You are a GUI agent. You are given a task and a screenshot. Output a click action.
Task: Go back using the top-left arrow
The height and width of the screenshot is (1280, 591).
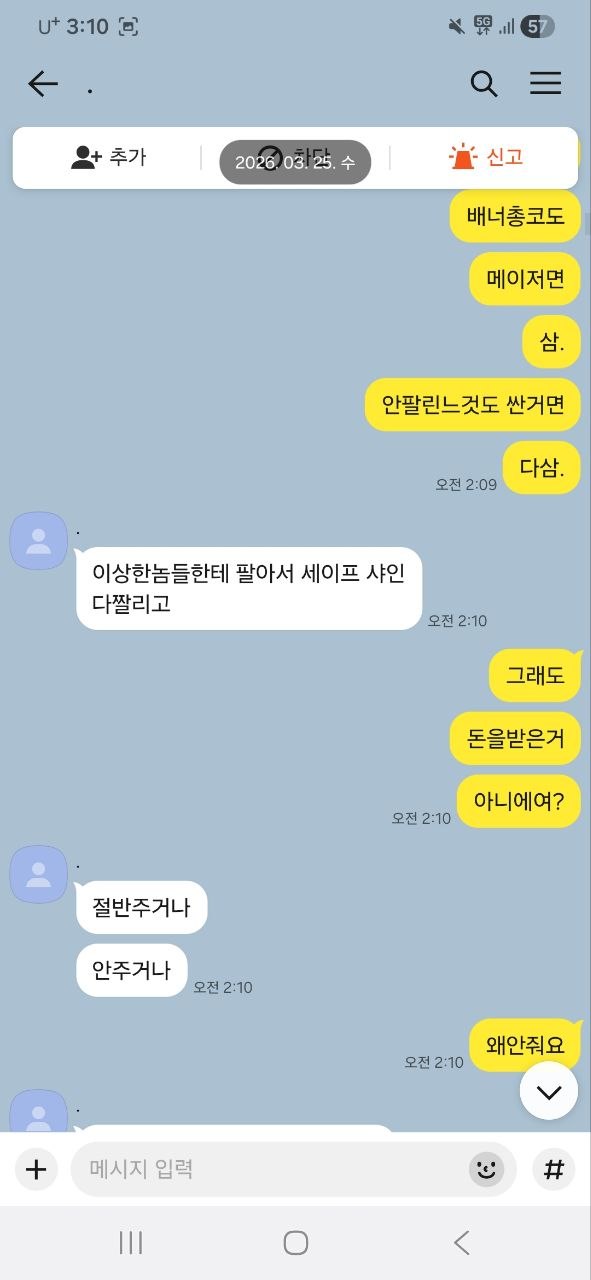[x=43, y=84]
